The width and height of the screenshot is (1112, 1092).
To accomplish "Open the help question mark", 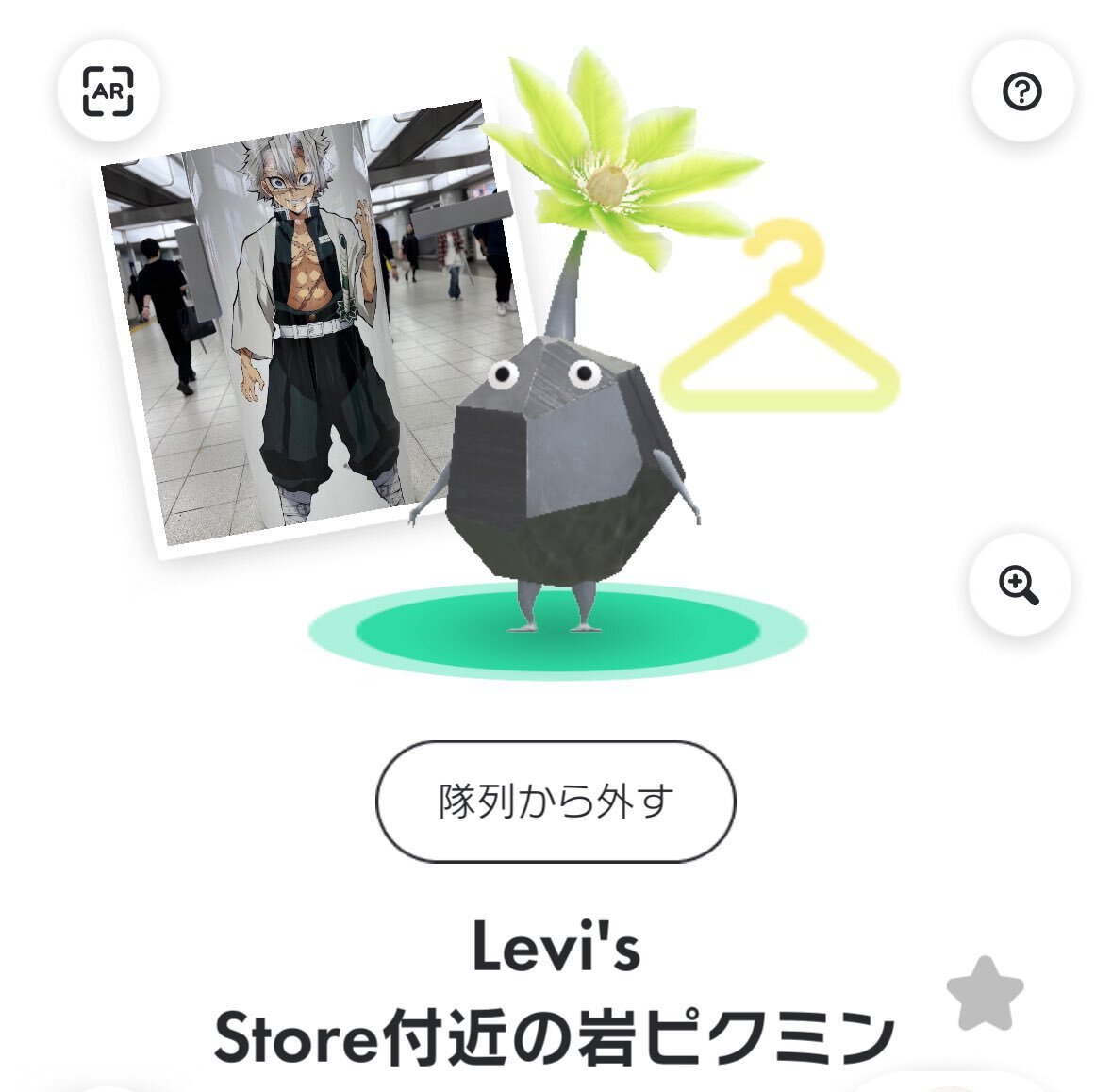I will coord(1022,91).
